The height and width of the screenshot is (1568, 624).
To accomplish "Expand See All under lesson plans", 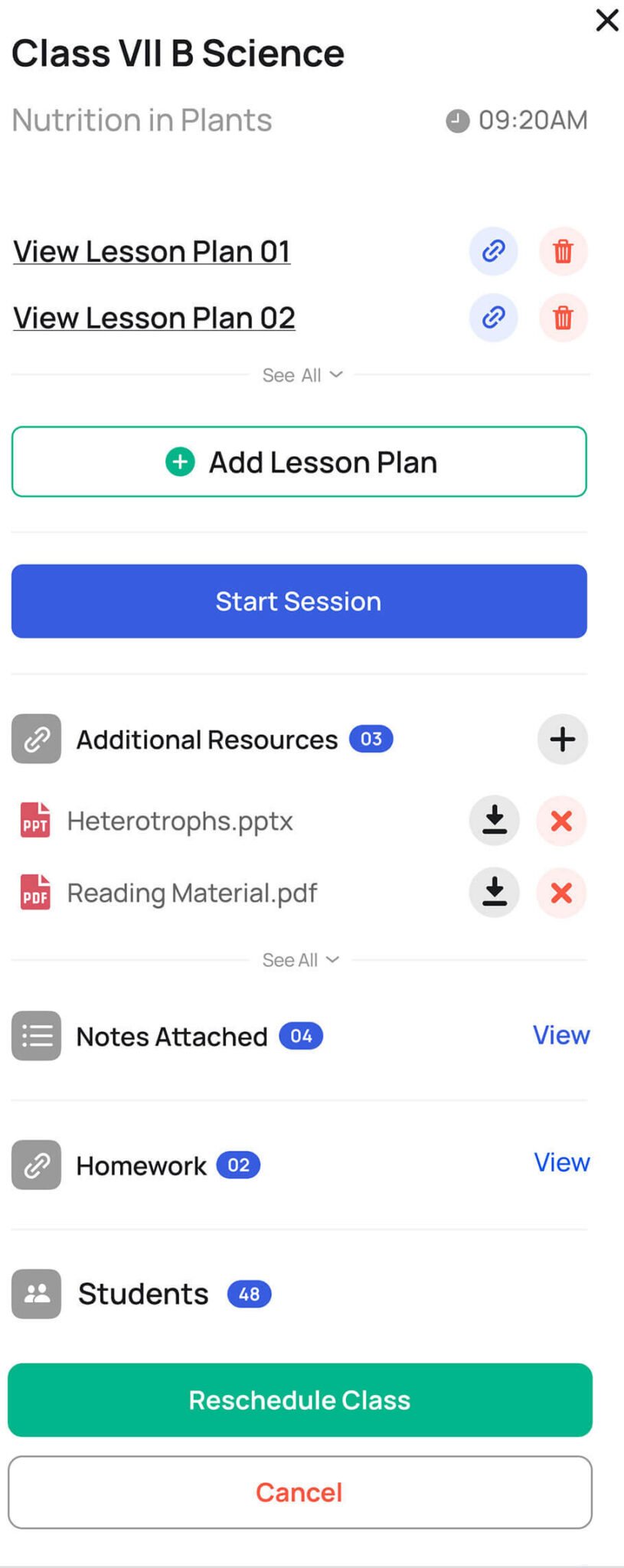I will point(302,375).
